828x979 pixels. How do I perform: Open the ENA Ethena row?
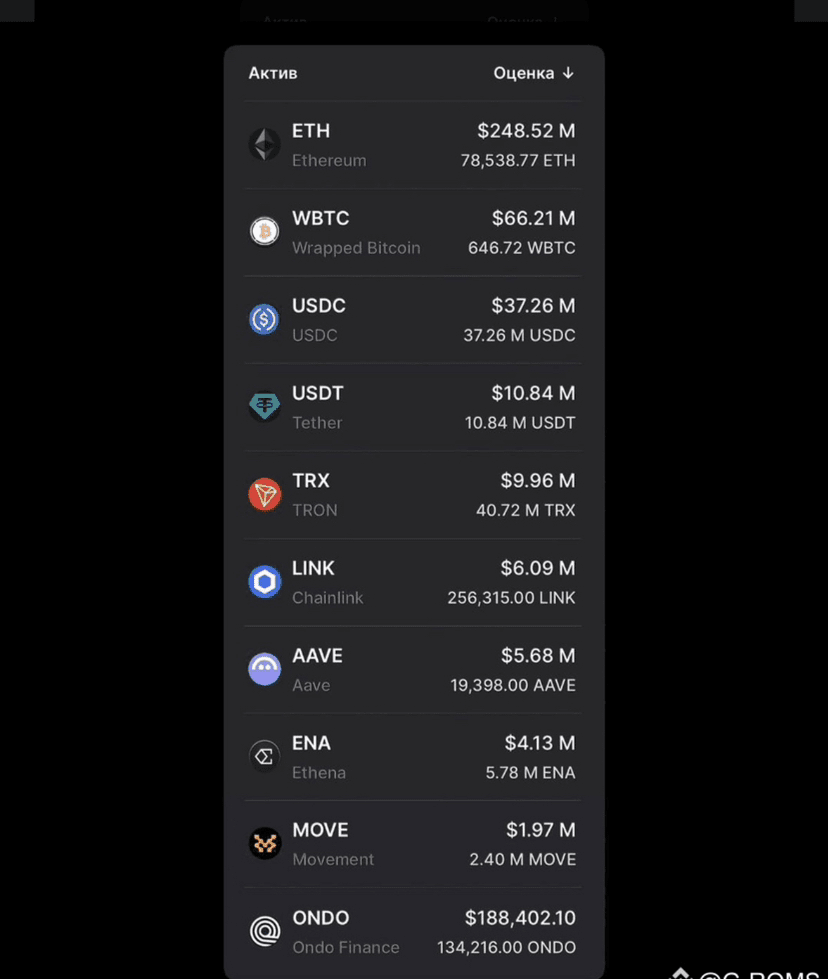point(413,757)
